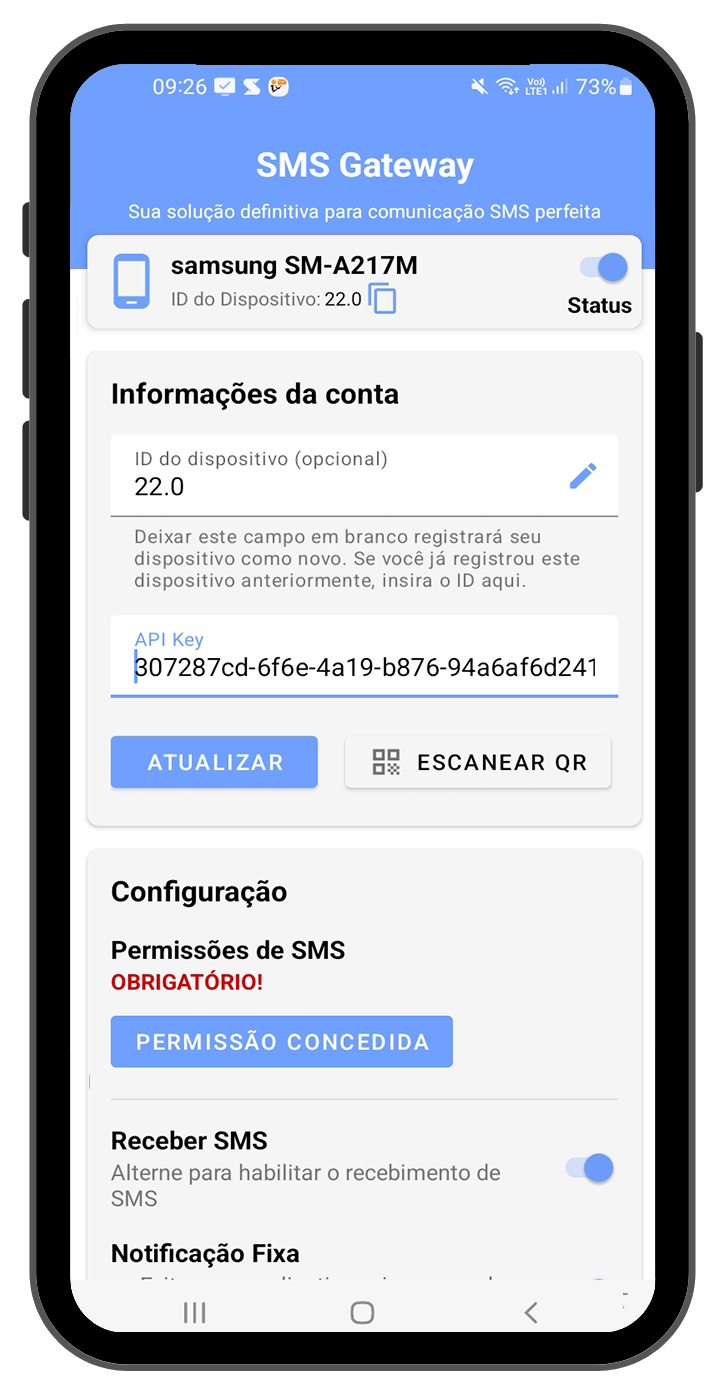Open recent apps from the navigation bar
This screenshot has height=1390, width=721.
(195, 1313)
